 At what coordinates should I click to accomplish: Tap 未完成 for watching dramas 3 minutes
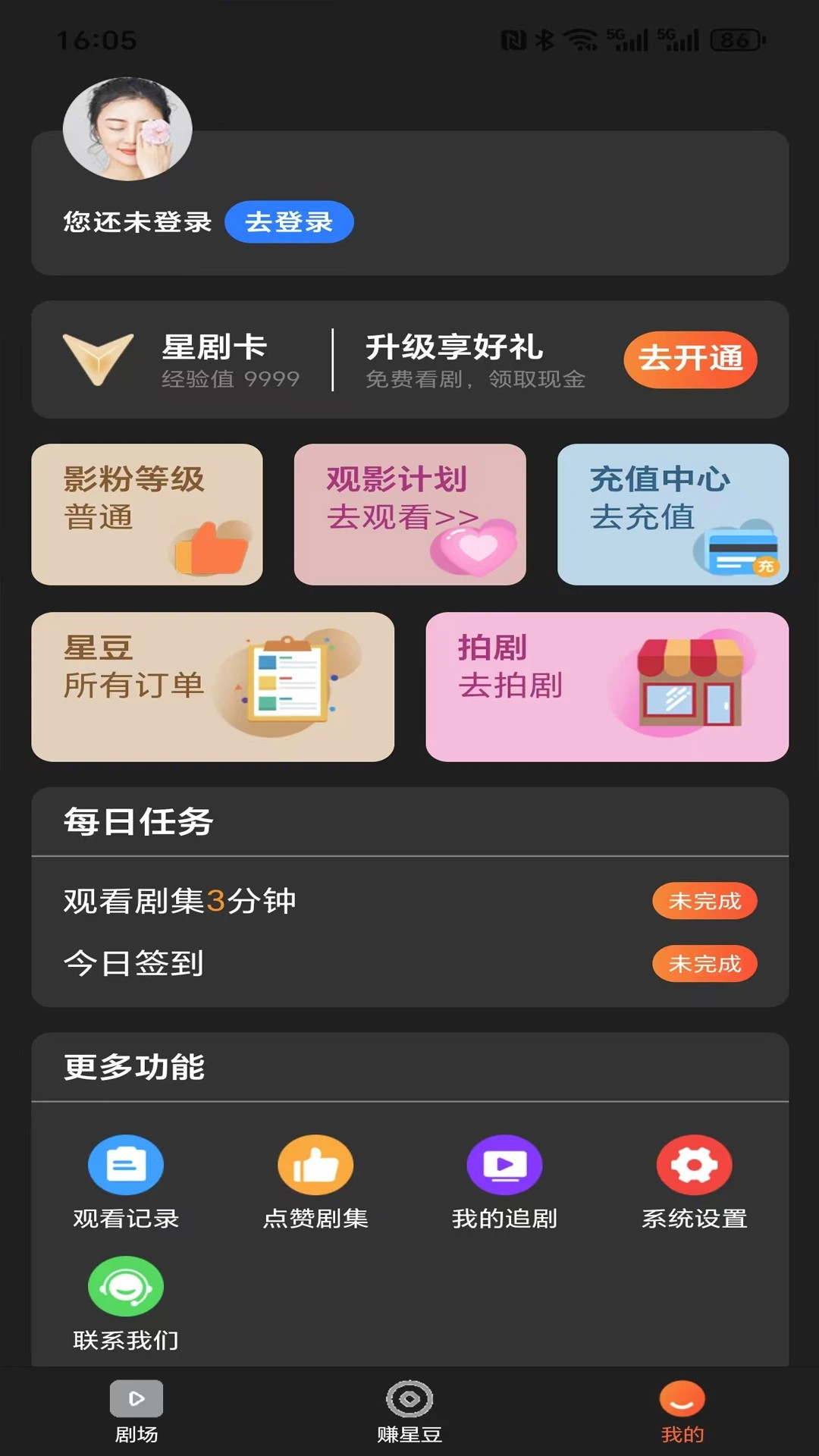pyautogui.click(x=704, y=901)
